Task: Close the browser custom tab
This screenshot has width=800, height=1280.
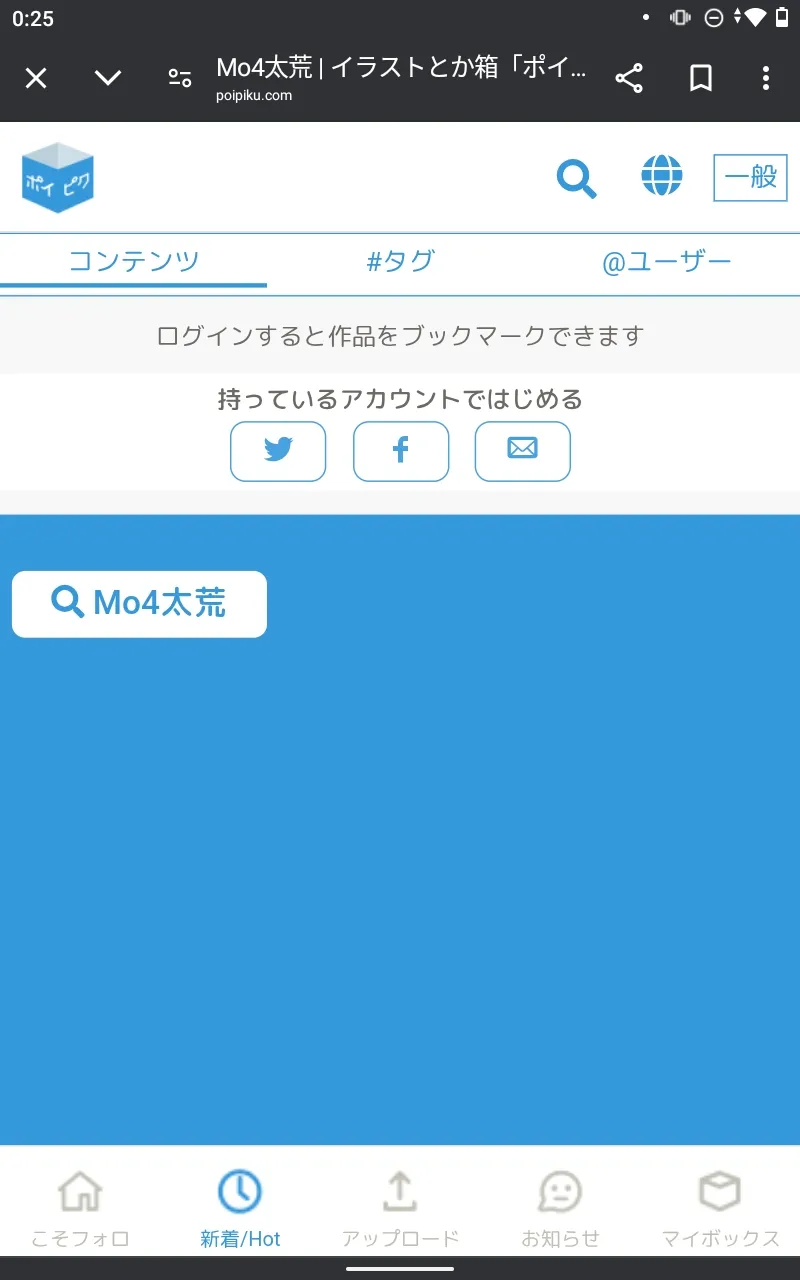Action: click(36, 78)
